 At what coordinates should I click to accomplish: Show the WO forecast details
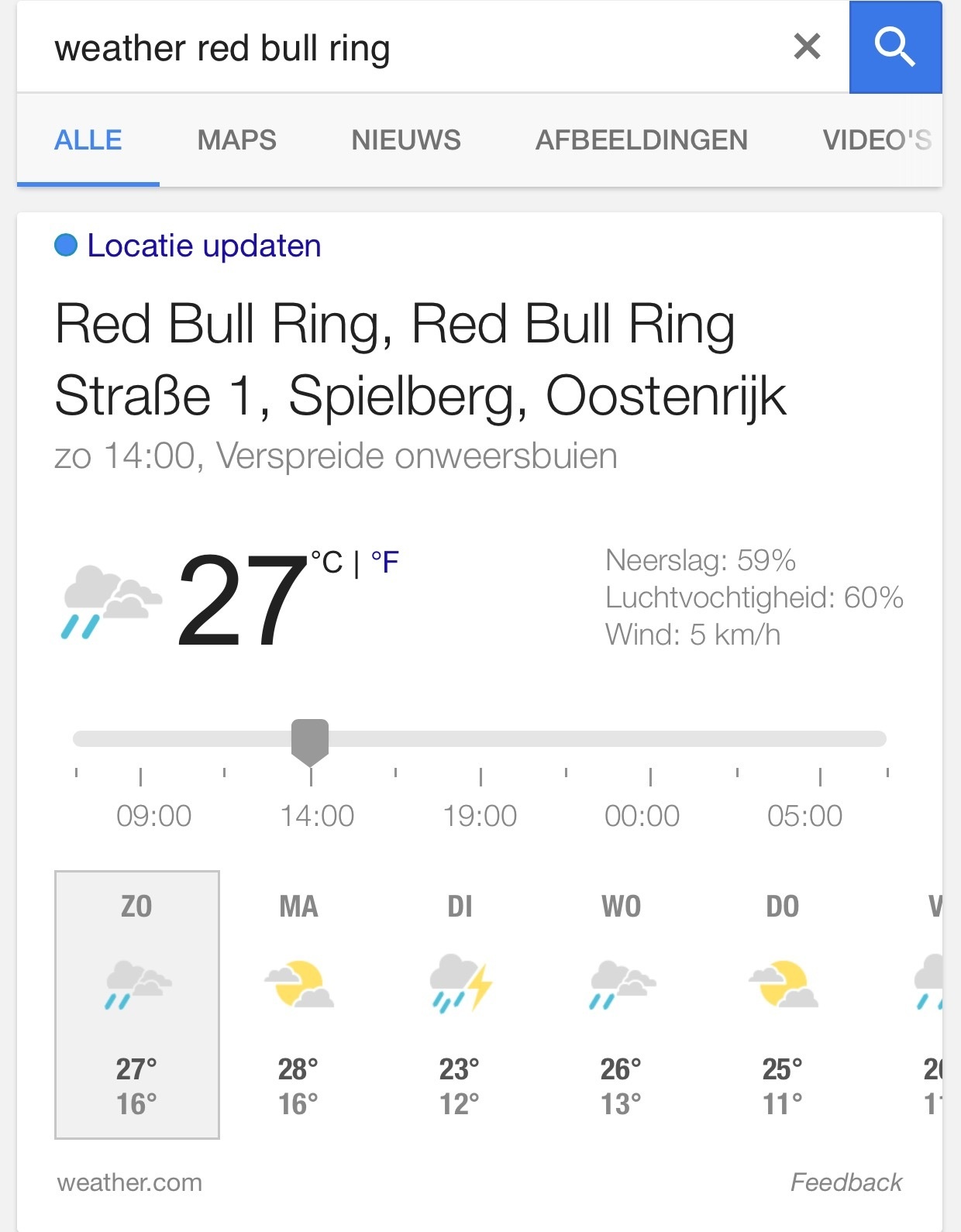coord(621,1004)
